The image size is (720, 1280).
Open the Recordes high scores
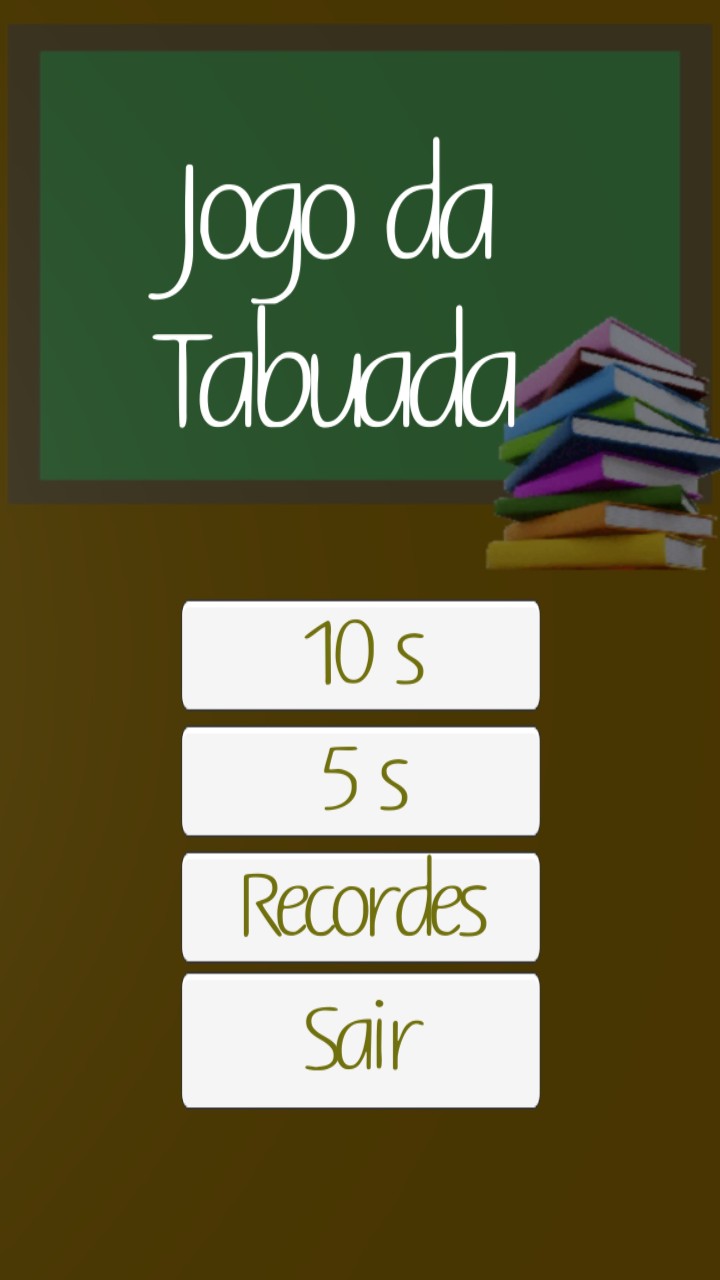pyautogui.click(x=360, y=907)
